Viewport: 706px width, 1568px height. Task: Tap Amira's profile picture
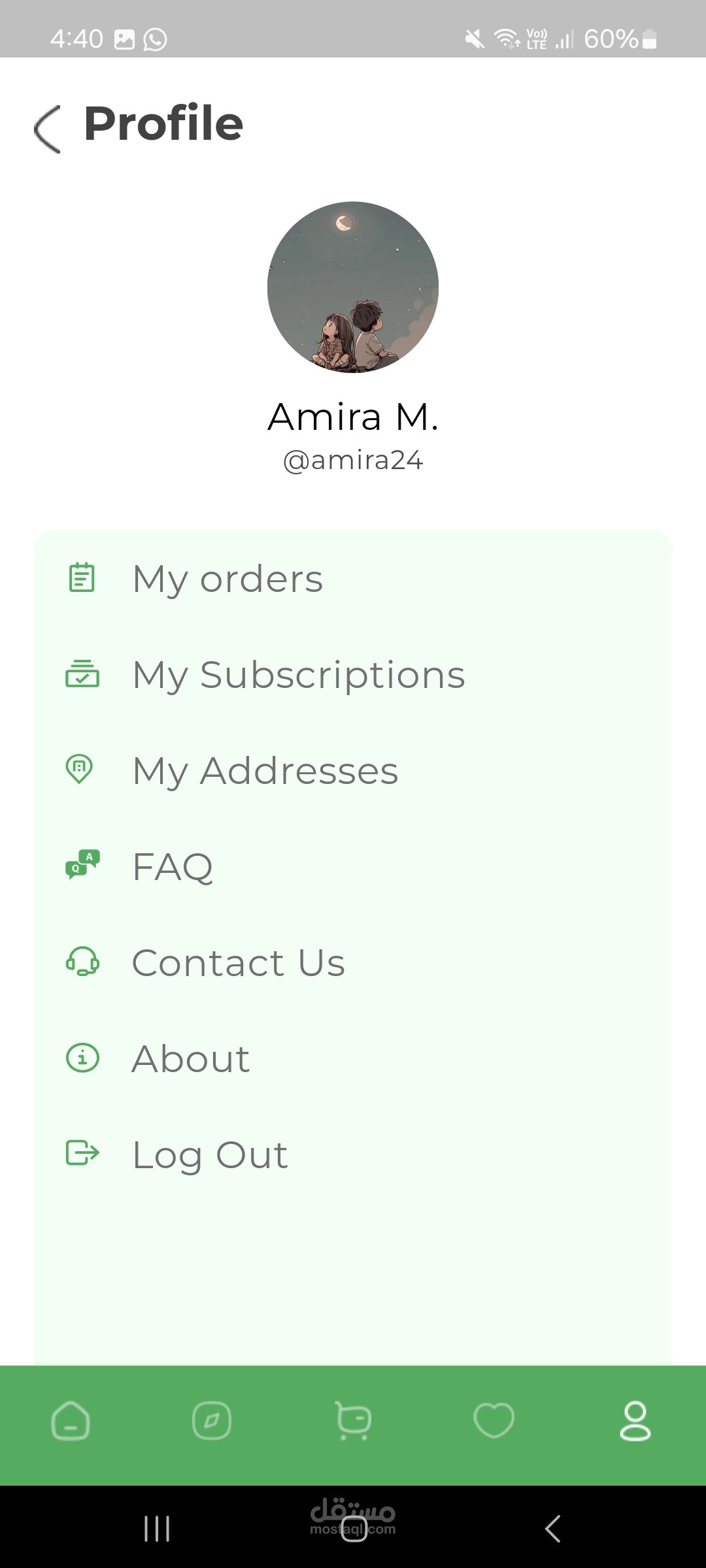tap(353, 287)
